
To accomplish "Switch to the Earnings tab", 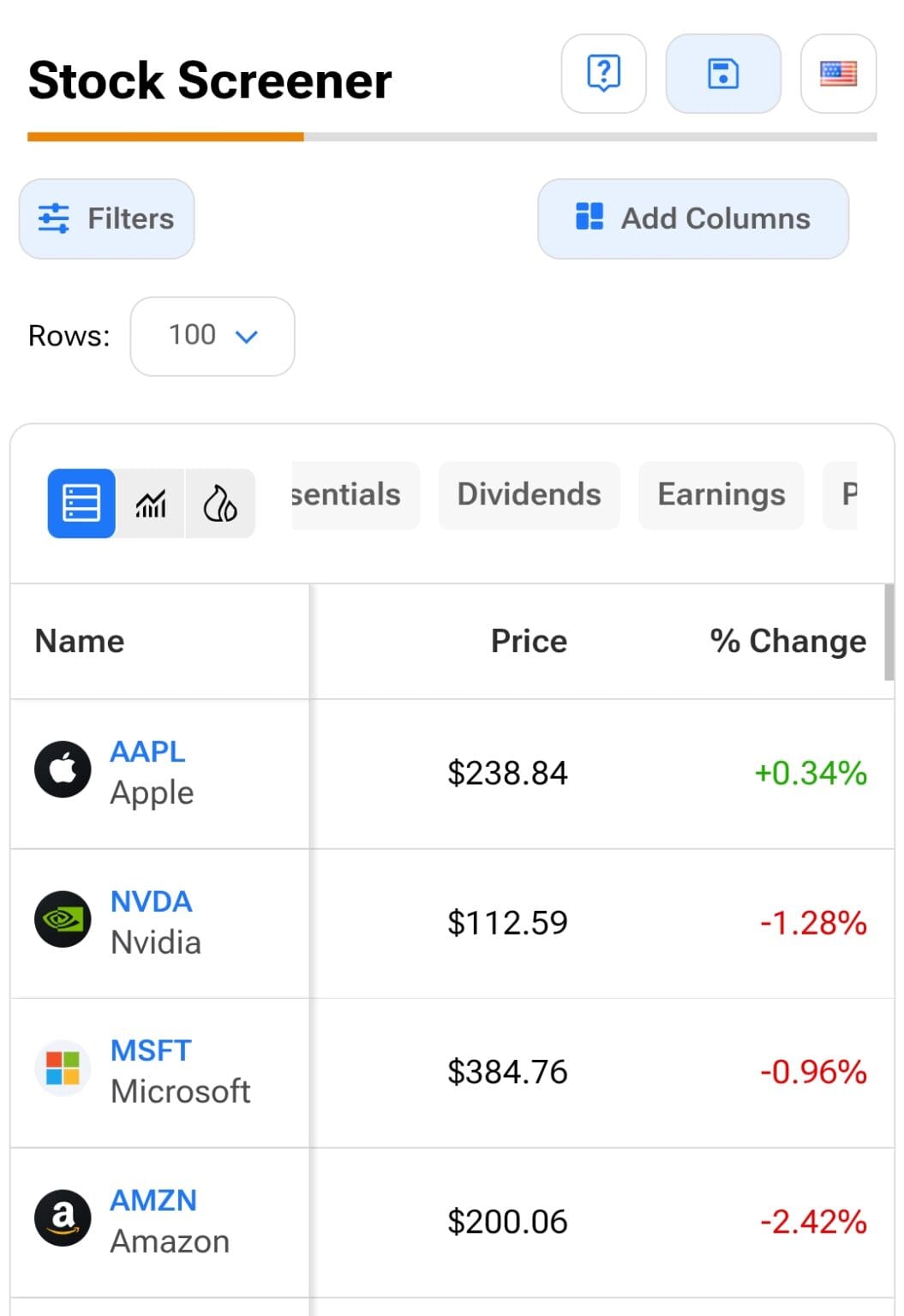I will click(721, 494).
